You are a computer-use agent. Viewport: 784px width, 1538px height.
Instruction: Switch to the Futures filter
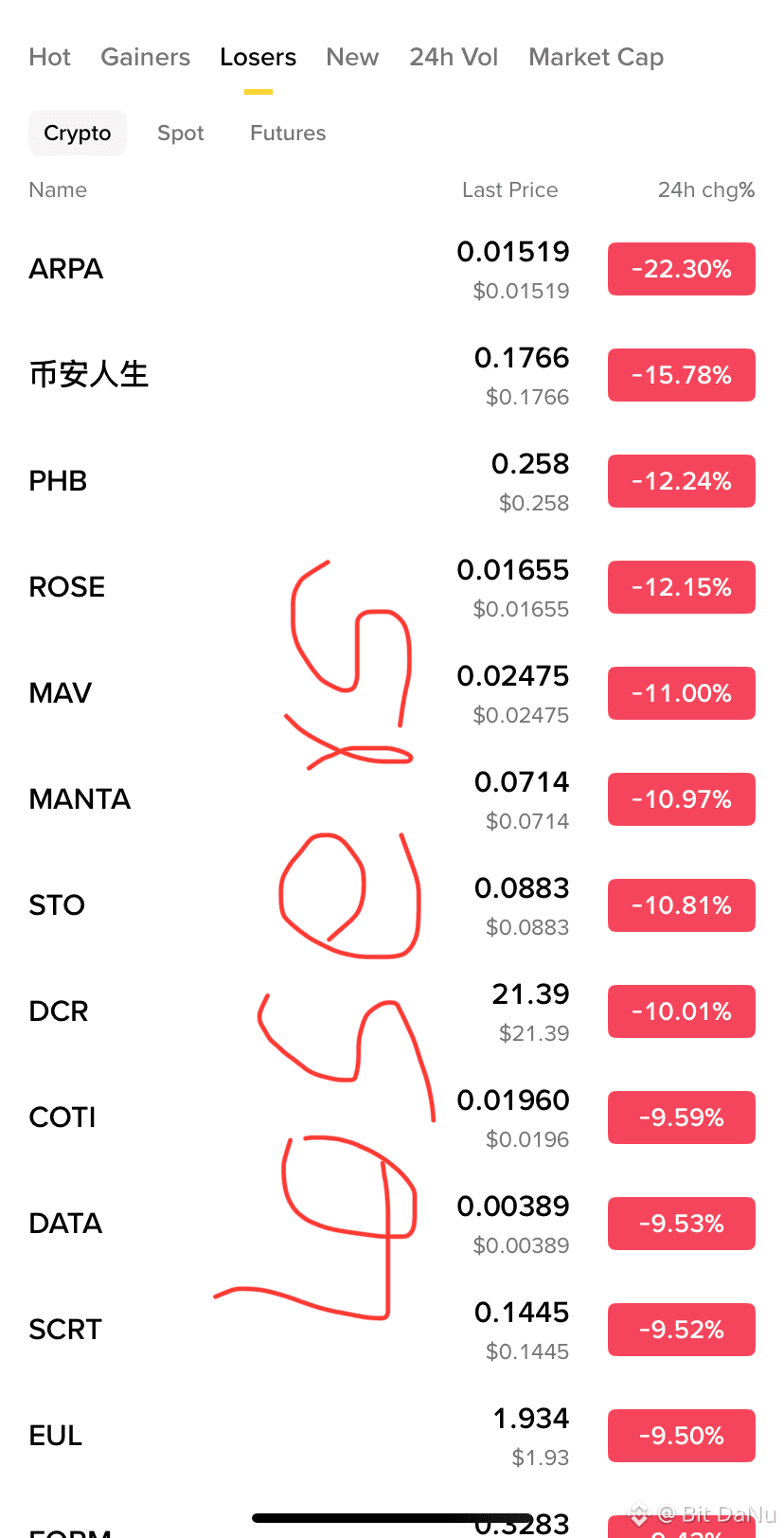[287, 133]
